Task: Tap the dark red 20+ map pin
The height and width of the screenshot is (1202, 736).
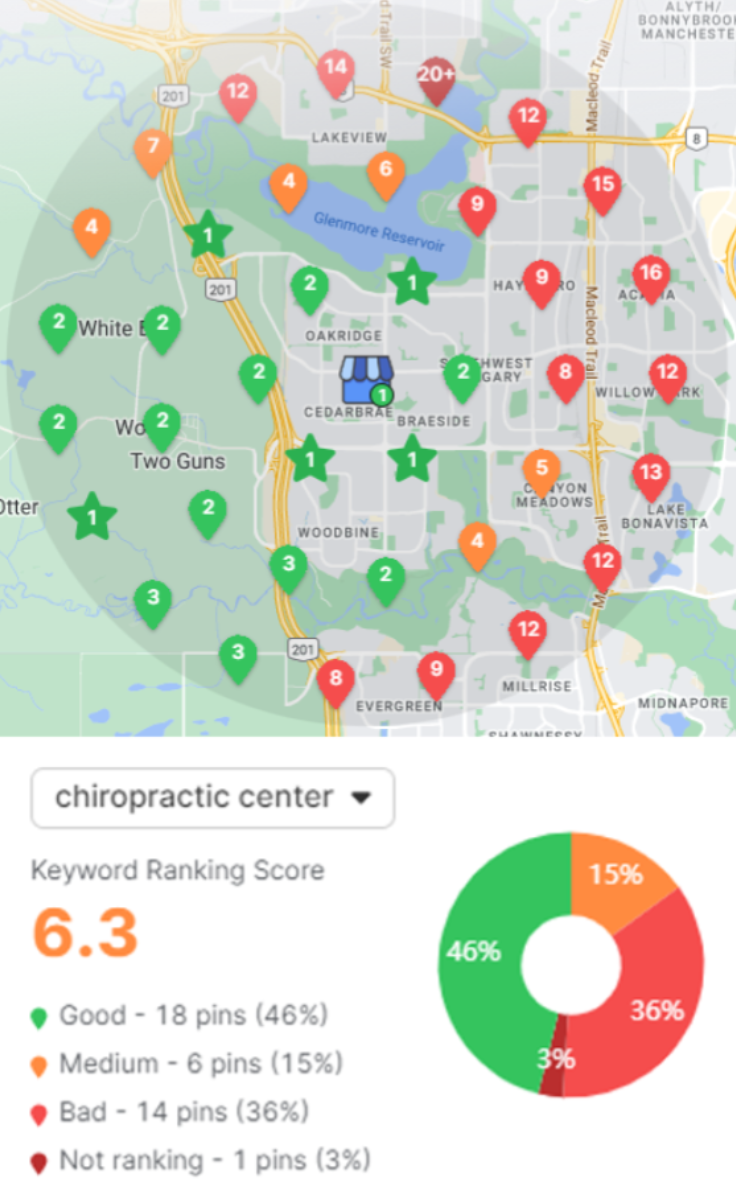Action: point(436,76)
